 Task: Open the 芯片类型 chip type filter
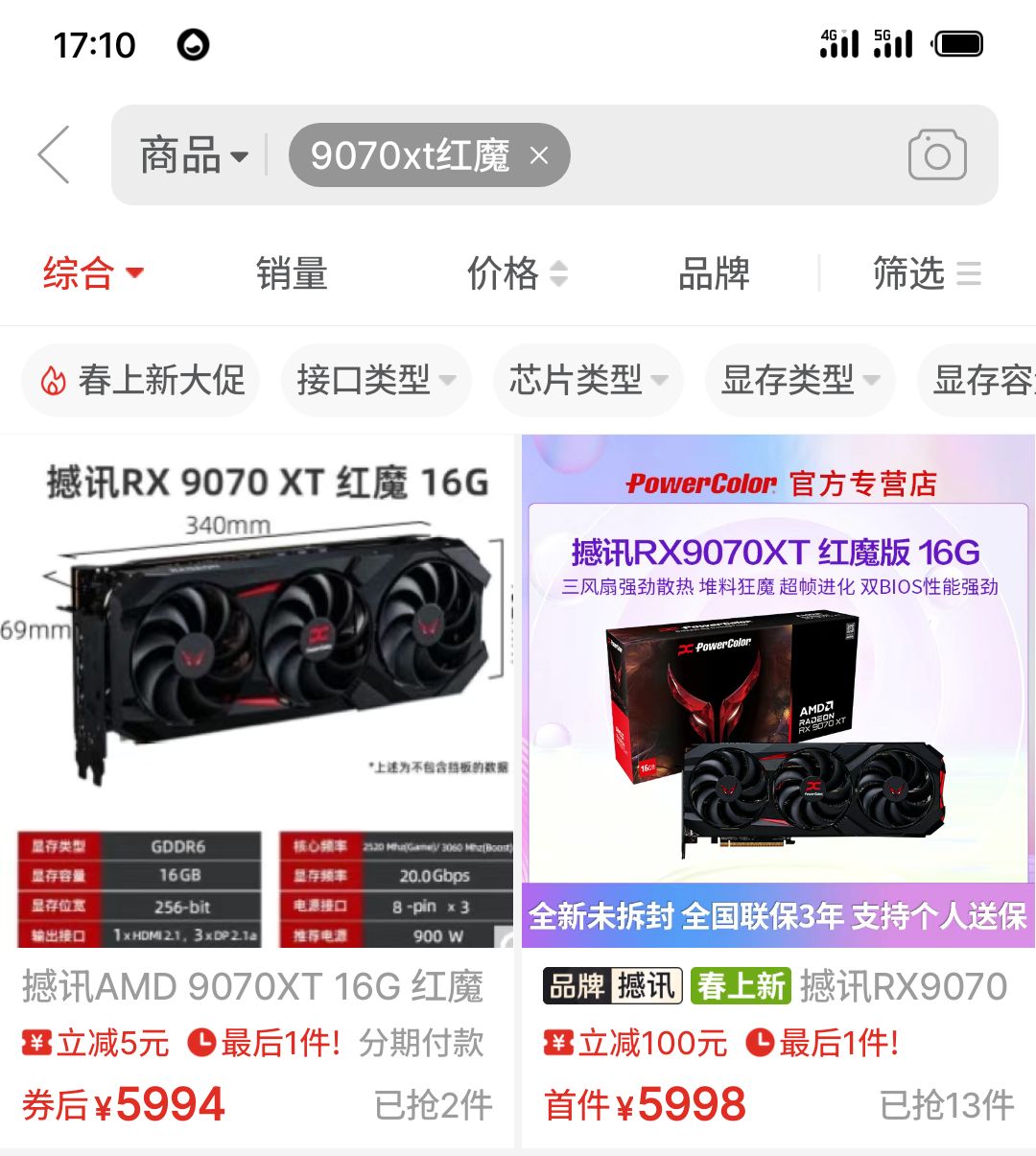587,380
